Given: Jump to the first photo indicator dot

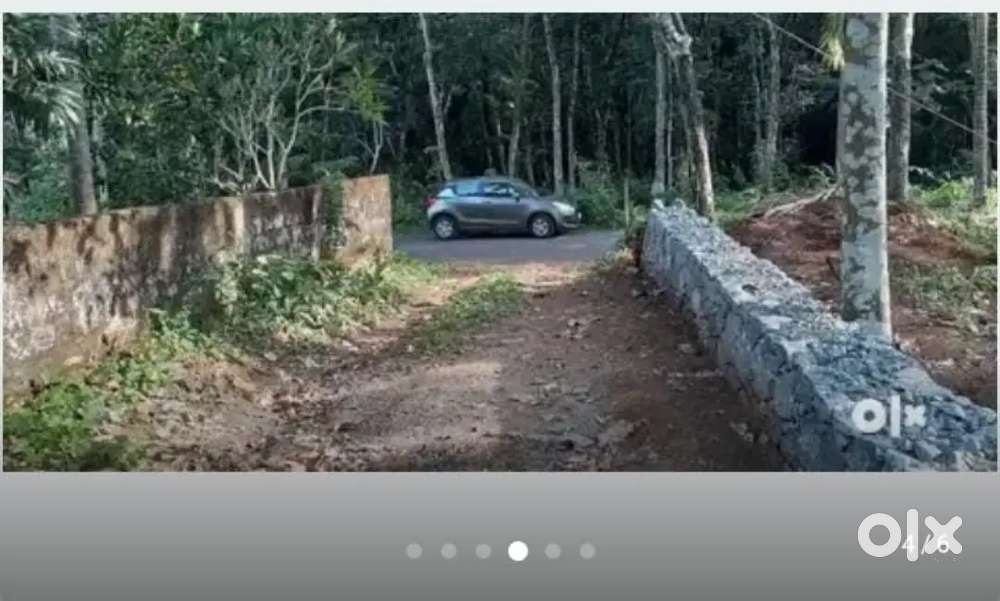Looking at the screenshot, I should click(x=414, y=551).
